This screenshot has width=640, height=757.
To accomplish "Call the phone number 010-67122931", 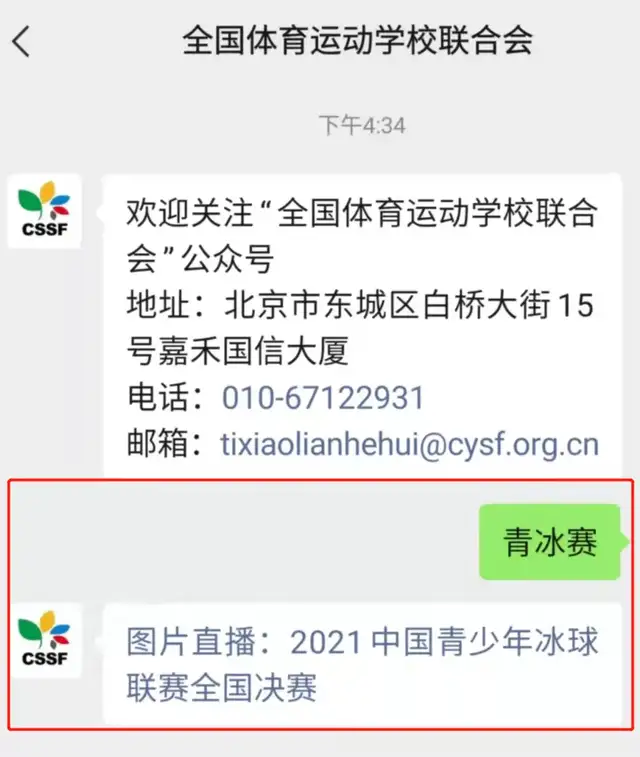I will coord(323,398).
